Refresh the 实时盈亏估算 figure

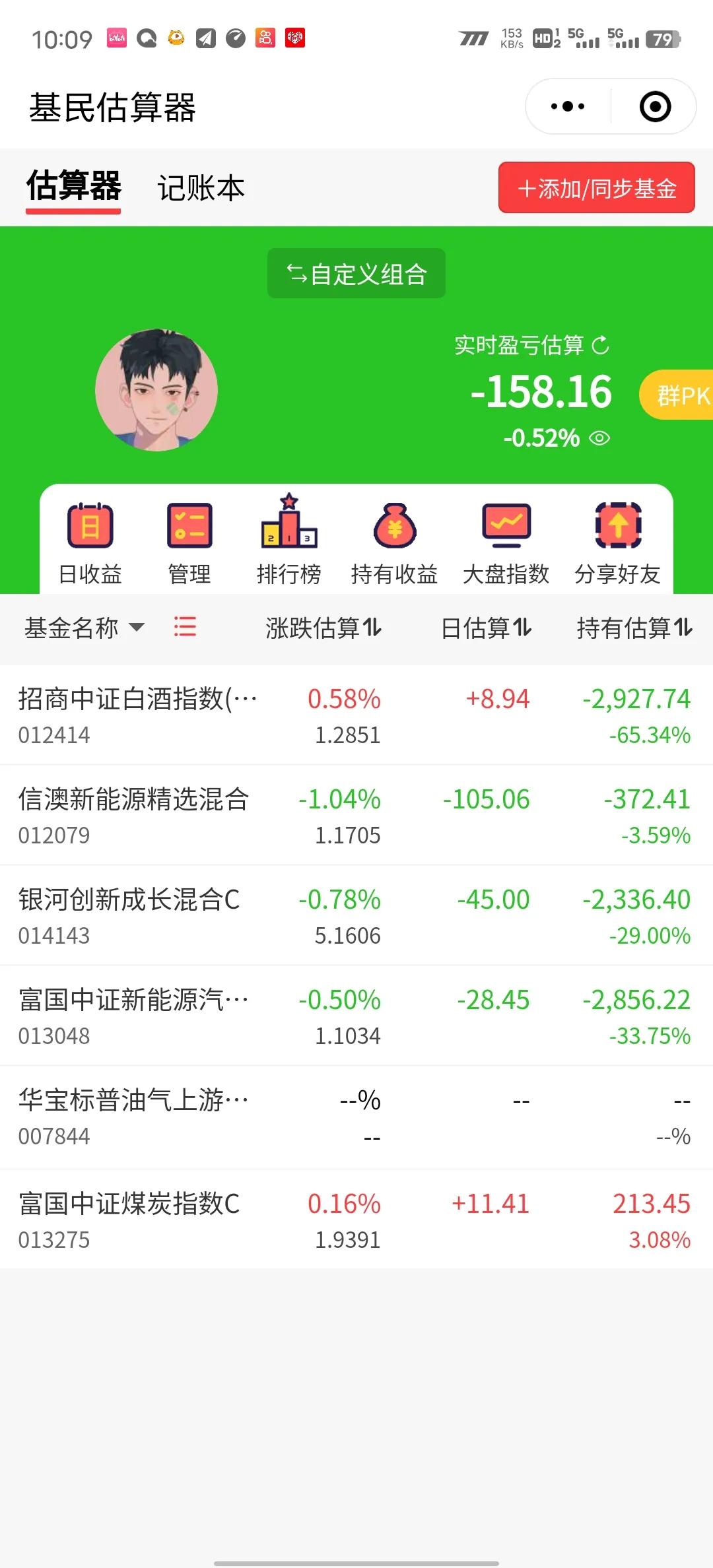click(600, 345)
